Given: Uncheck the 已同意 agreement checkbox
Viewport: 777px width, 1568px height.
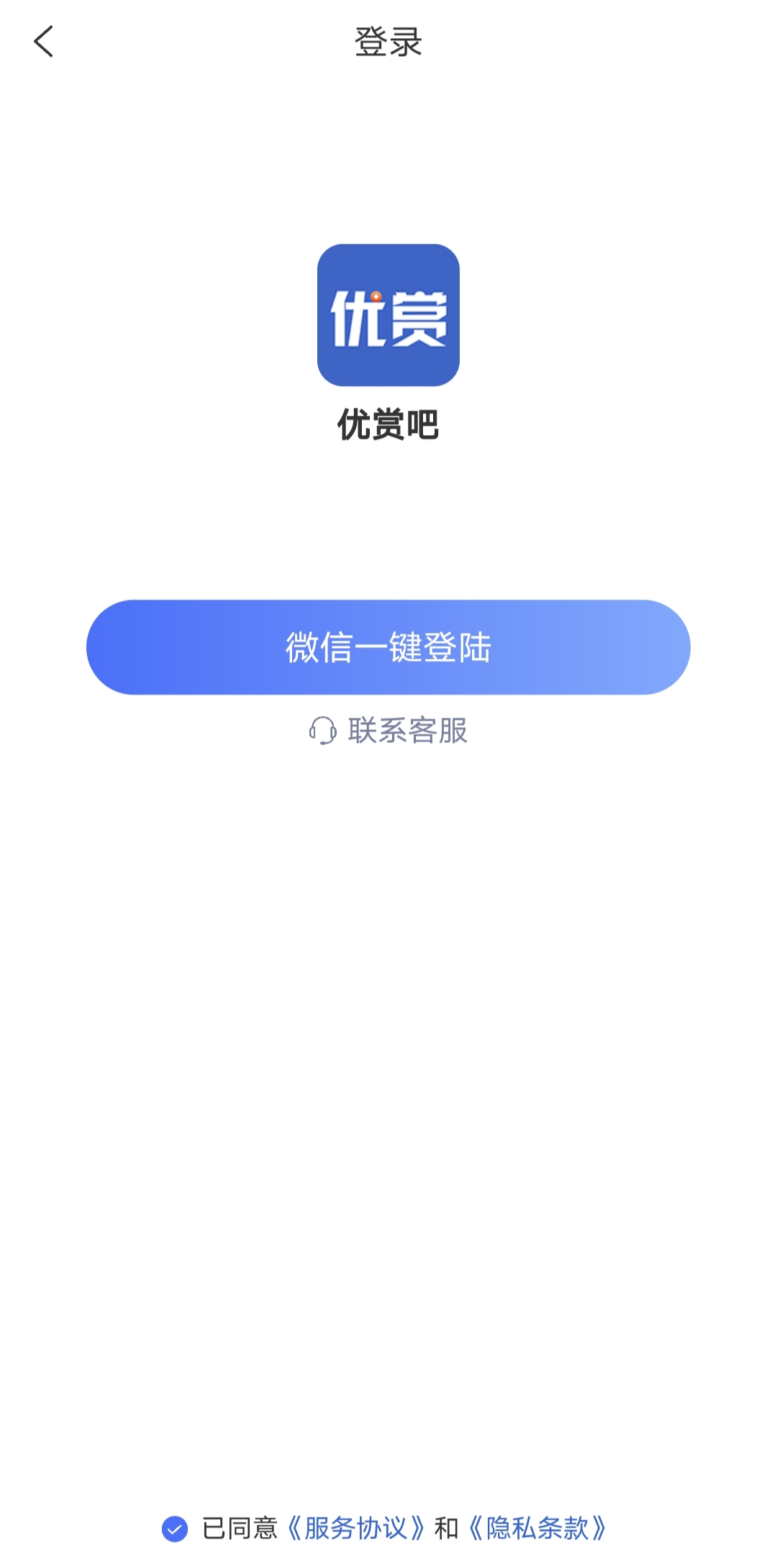Looking at the screenshot, I should click(x=175, y=1528).
